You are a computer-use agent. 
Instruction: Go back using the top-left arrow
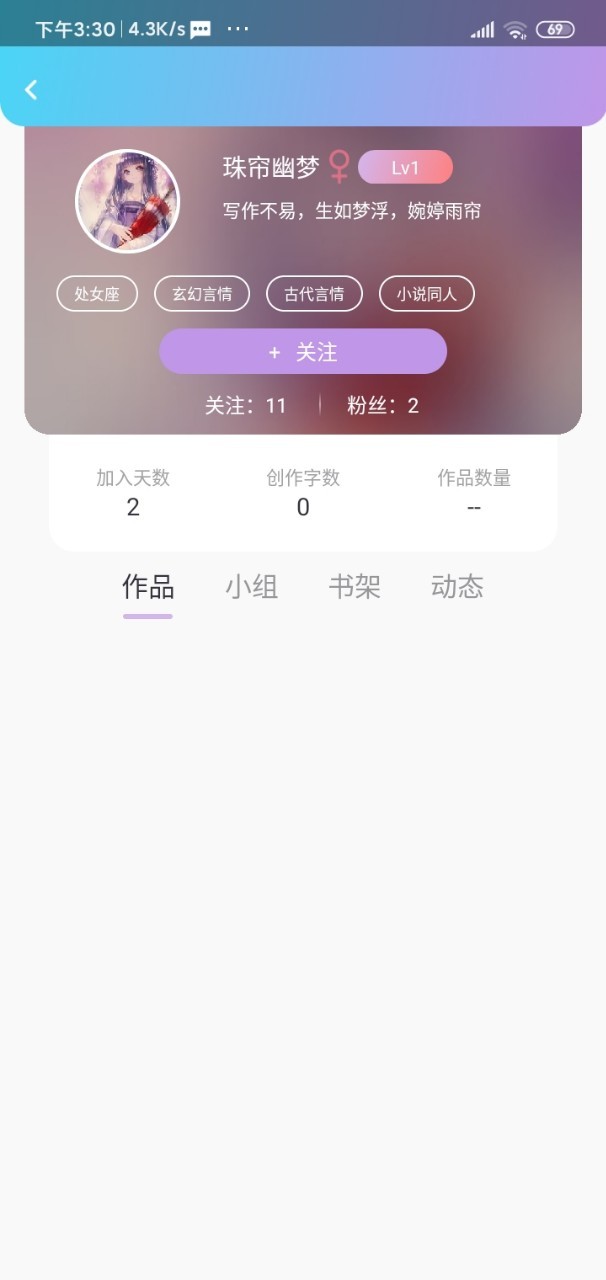point(31,90)
